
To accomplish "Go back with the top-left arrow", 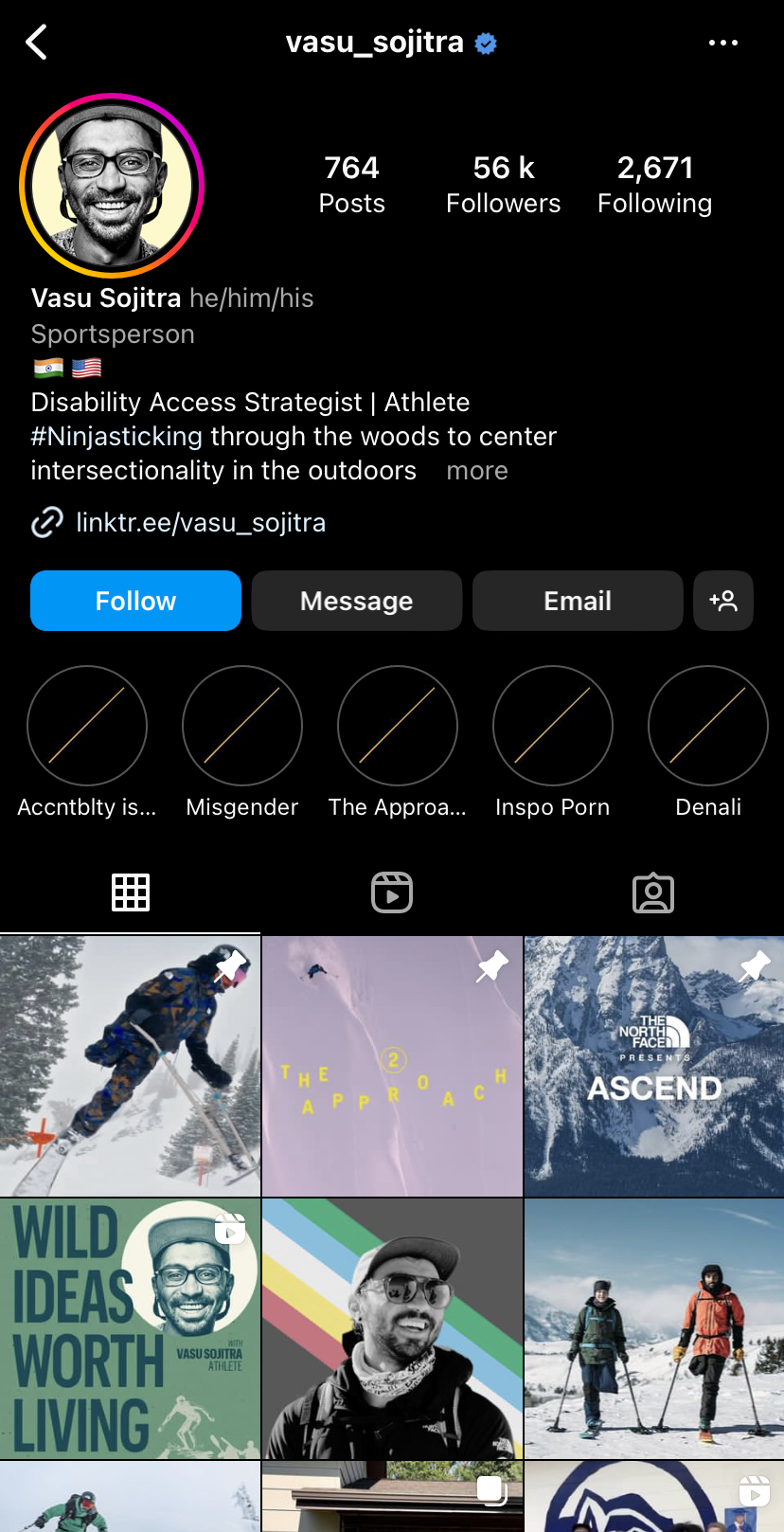I will pos(36,43).
